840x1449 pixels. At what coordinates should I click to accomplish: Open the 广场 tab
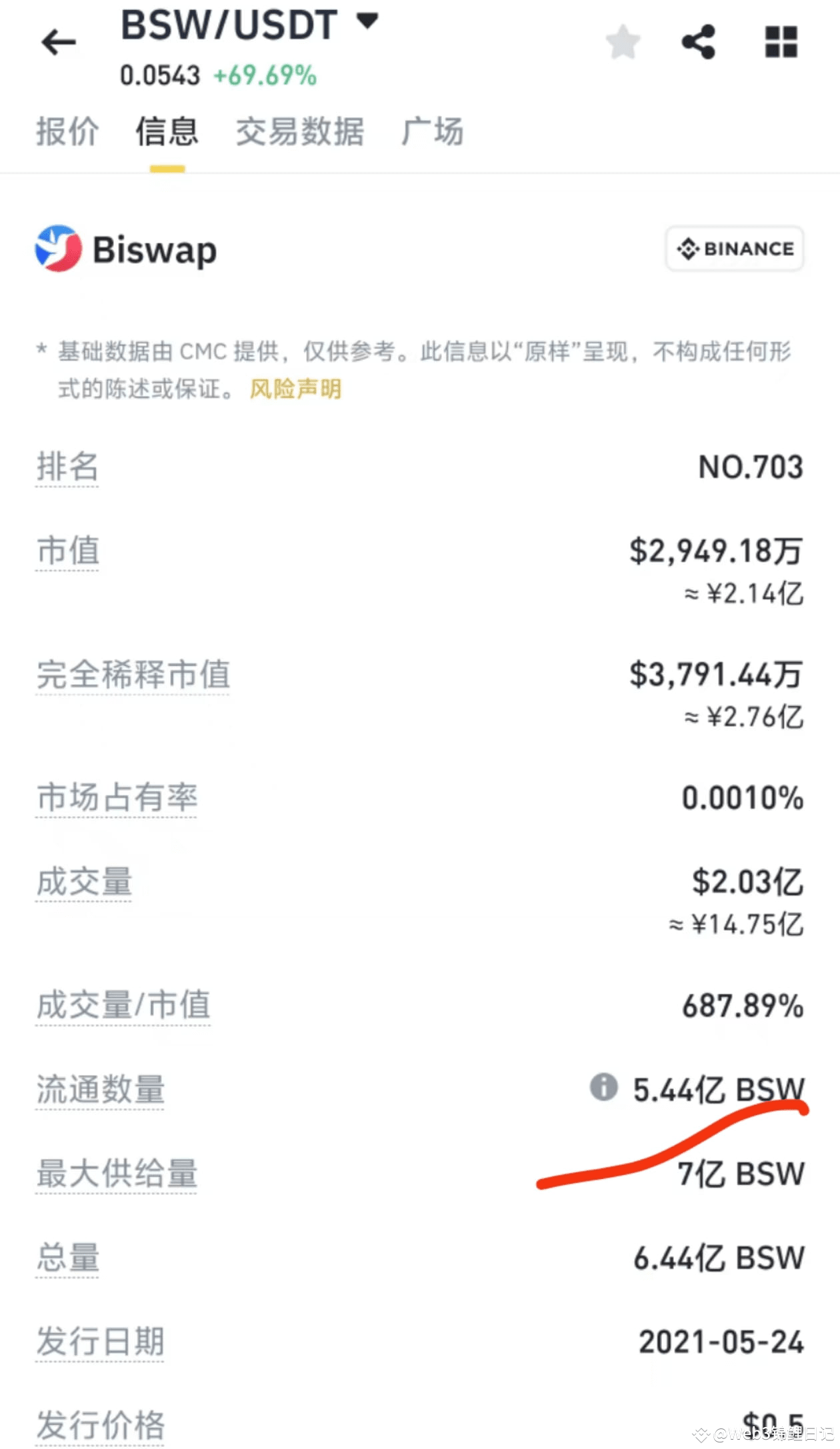click(x=432, y=131)
